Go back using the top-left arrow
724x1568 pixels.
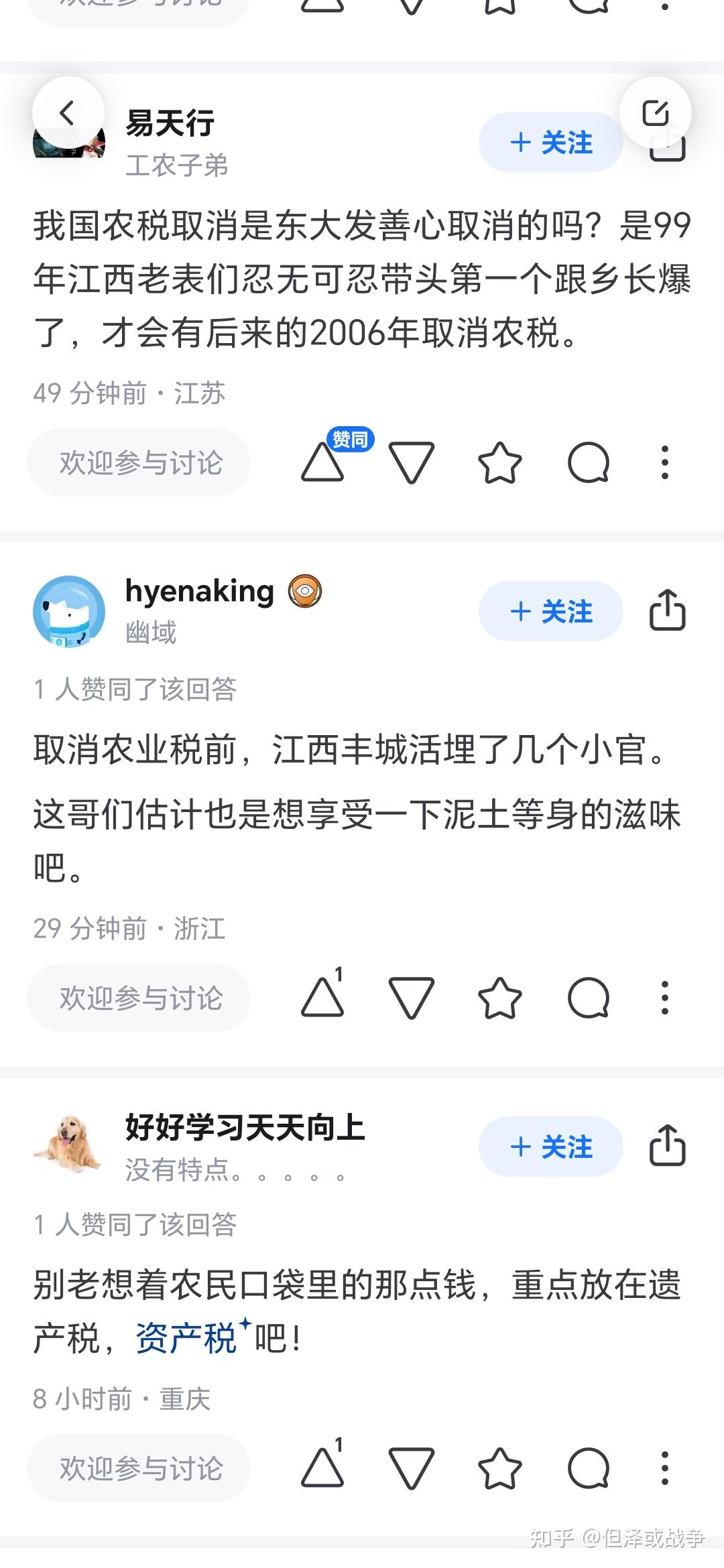click(68, 113)
